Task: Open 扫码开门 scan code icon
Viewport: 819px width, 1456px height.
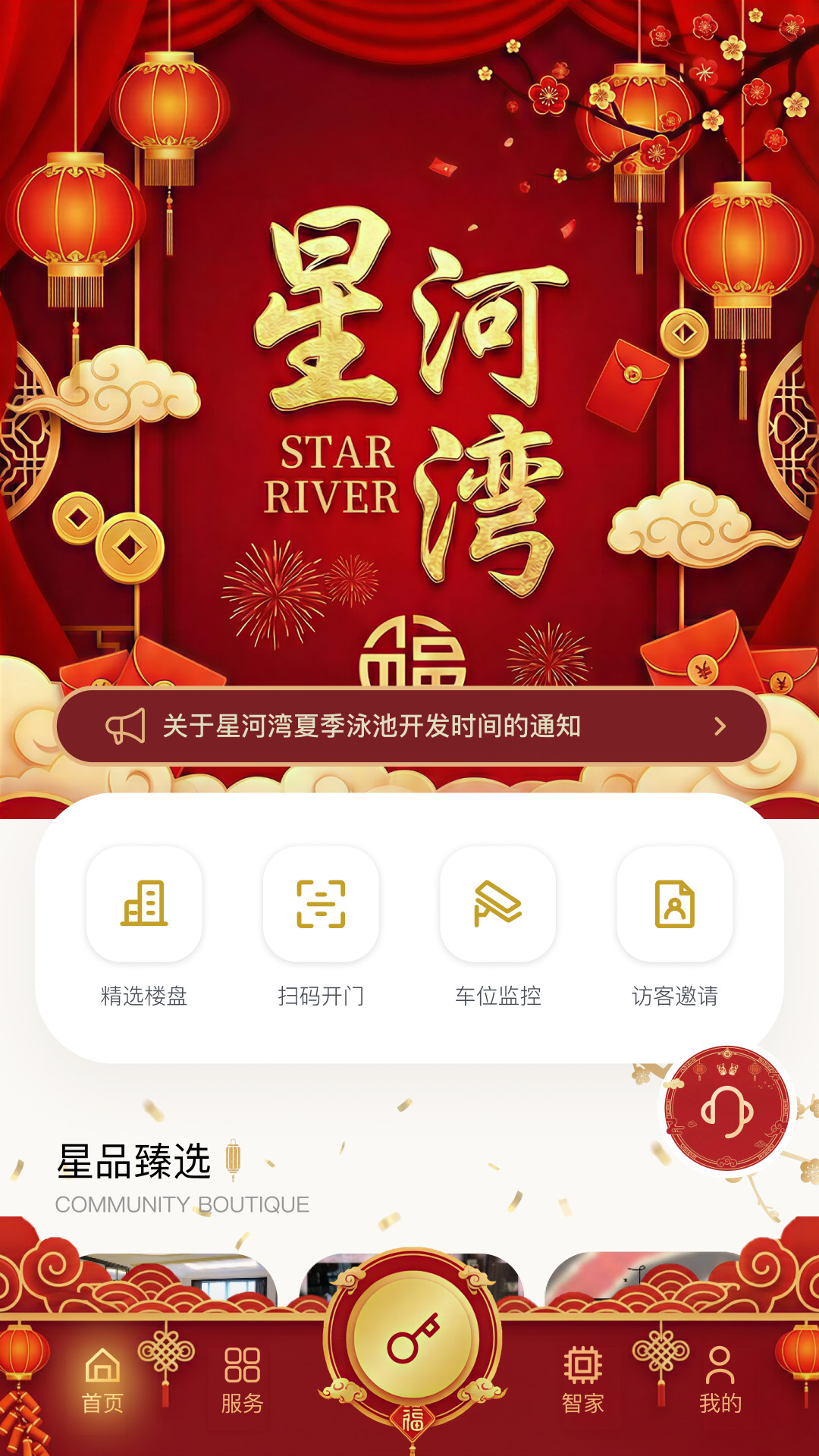Action: 319,908
